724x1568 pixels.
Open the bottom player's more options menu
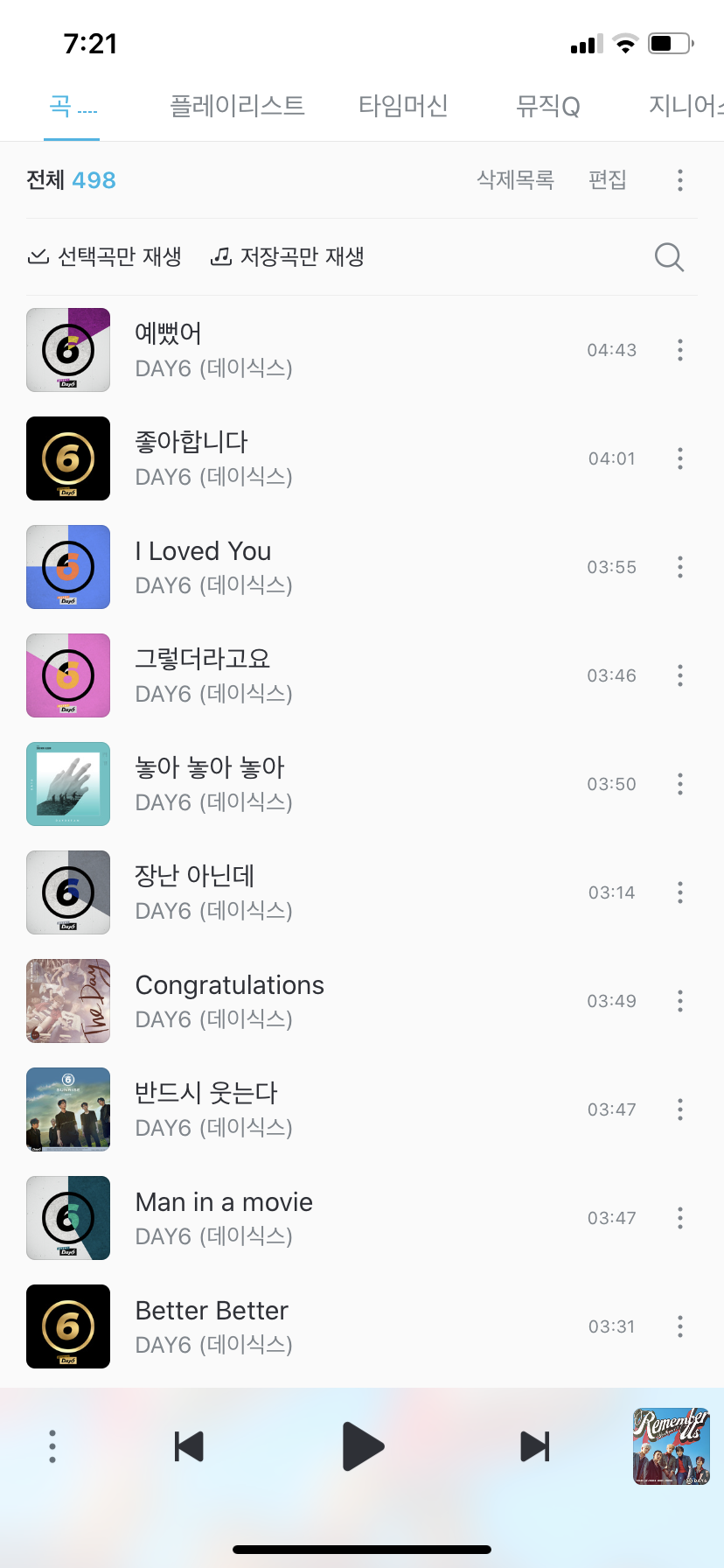(52, 1445)
